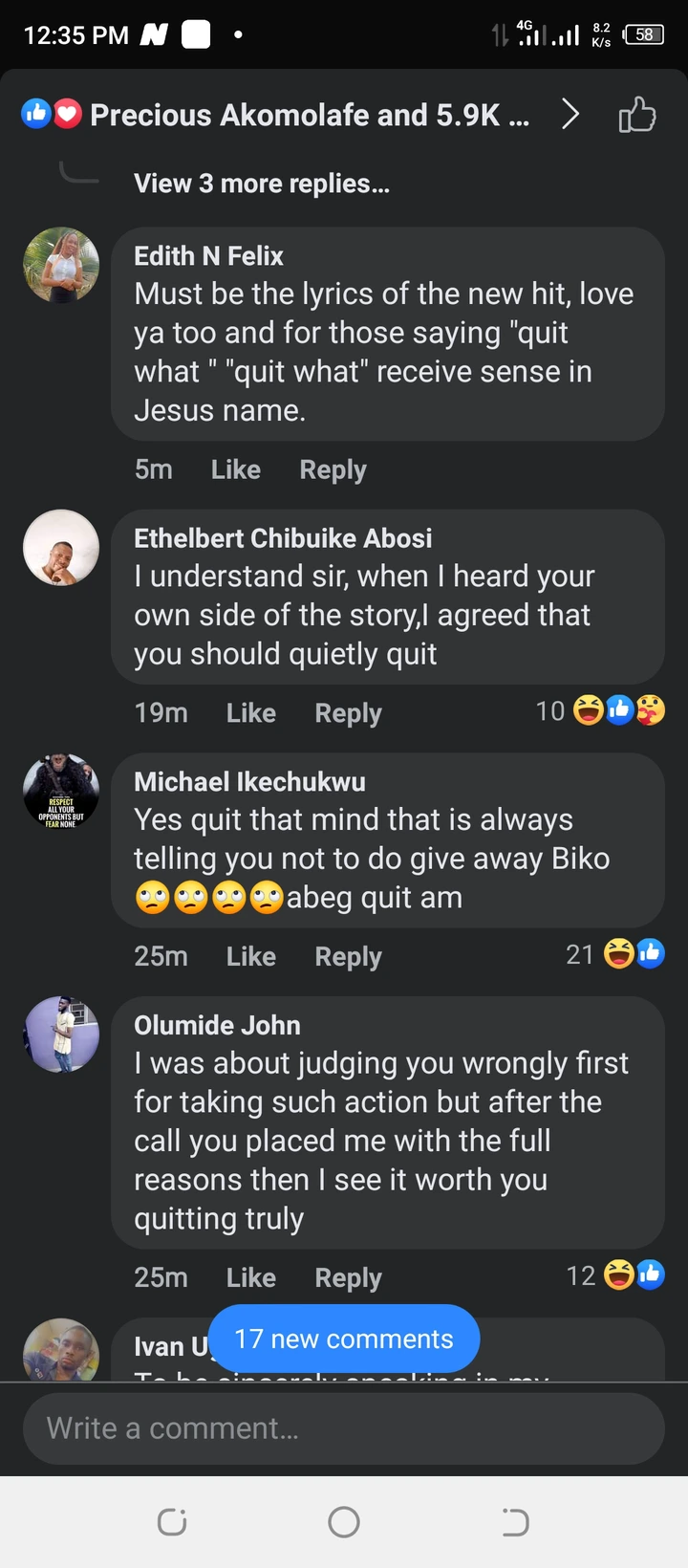Screen dimensions: 688x1568
Task: Like Michael Ikechukwu's comment
Action: [x=250, y=957]
